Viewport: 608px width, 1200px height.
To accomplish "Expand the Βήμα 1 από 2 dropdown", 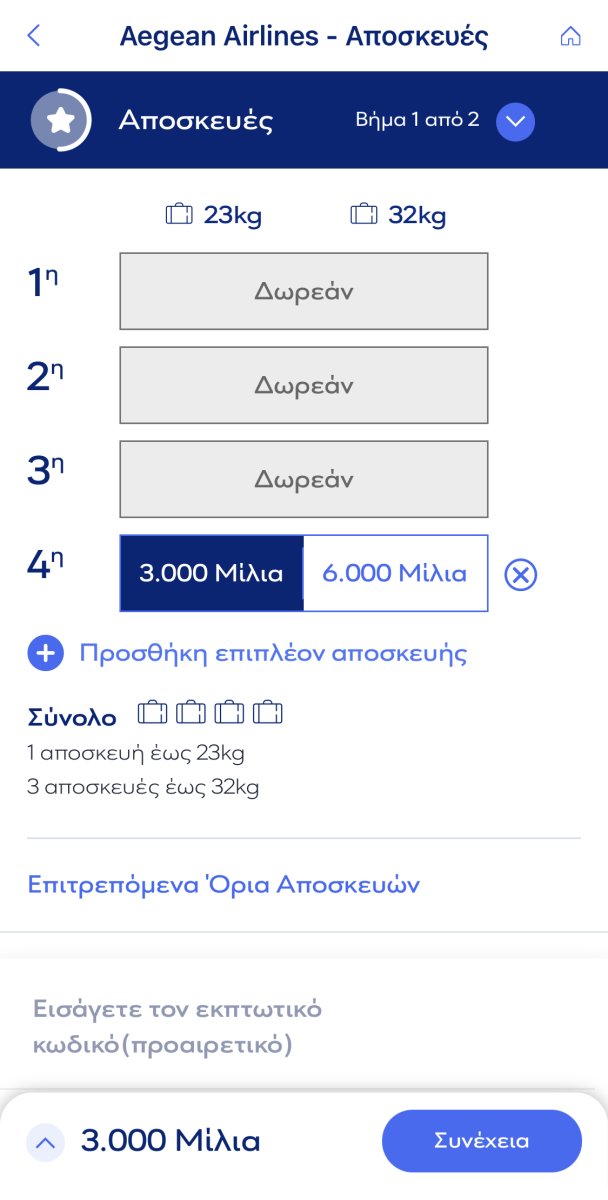I will pyautogui.click(x=516, y=122).
